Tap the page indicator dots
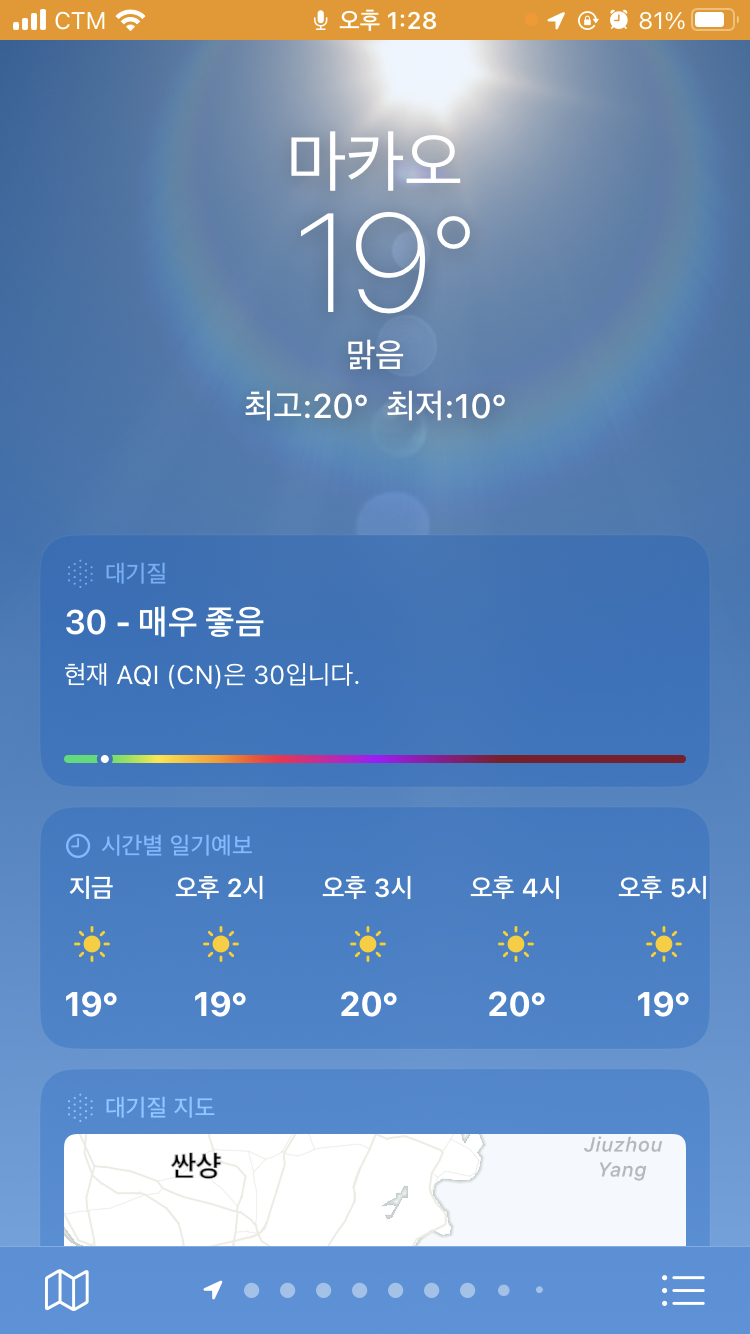This screenshot has width=750, height=1334. tap(377, 1290)
